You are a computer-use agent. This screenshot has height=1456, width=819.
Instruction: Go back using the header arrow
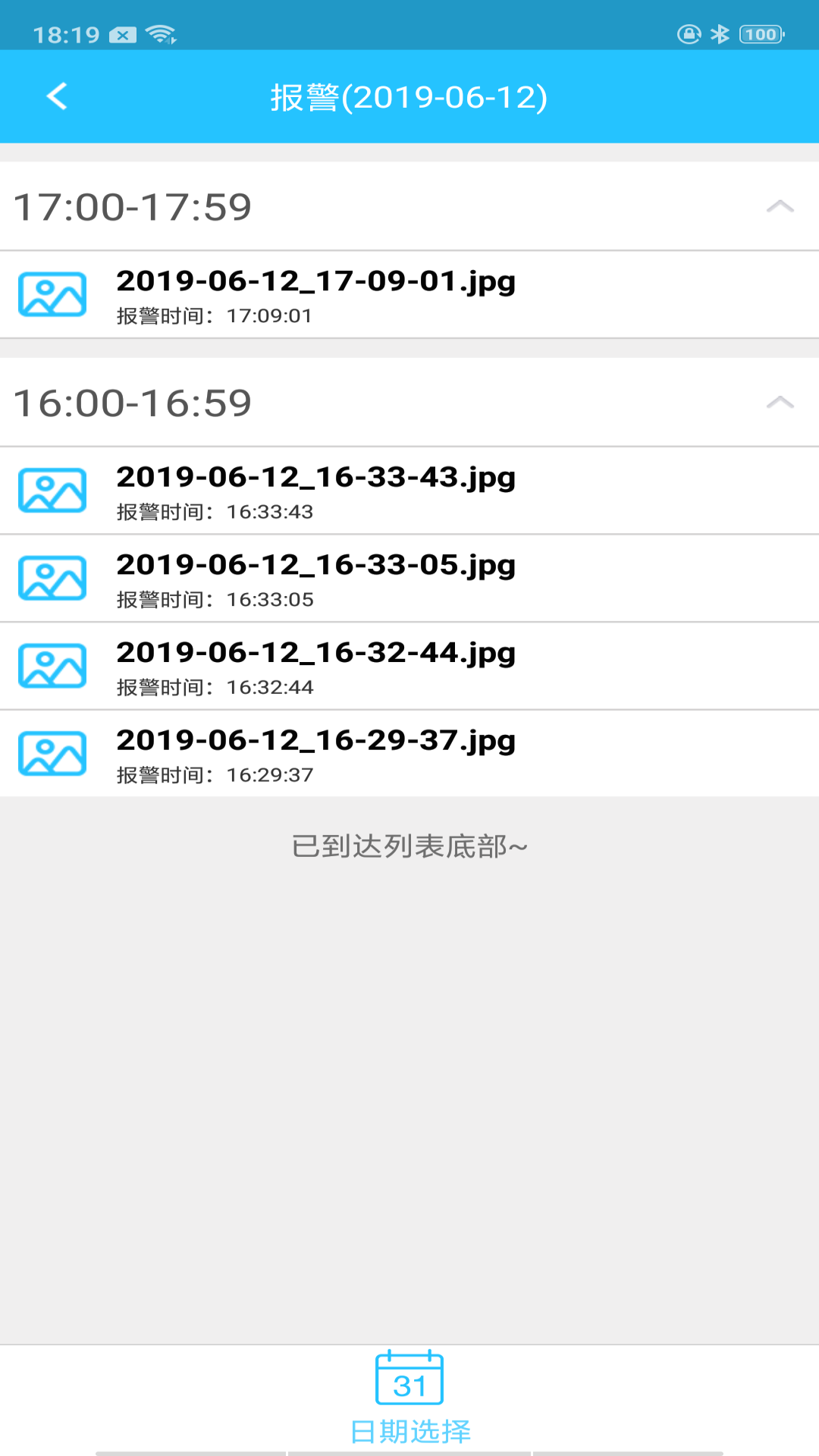click(x=58, y=96)
